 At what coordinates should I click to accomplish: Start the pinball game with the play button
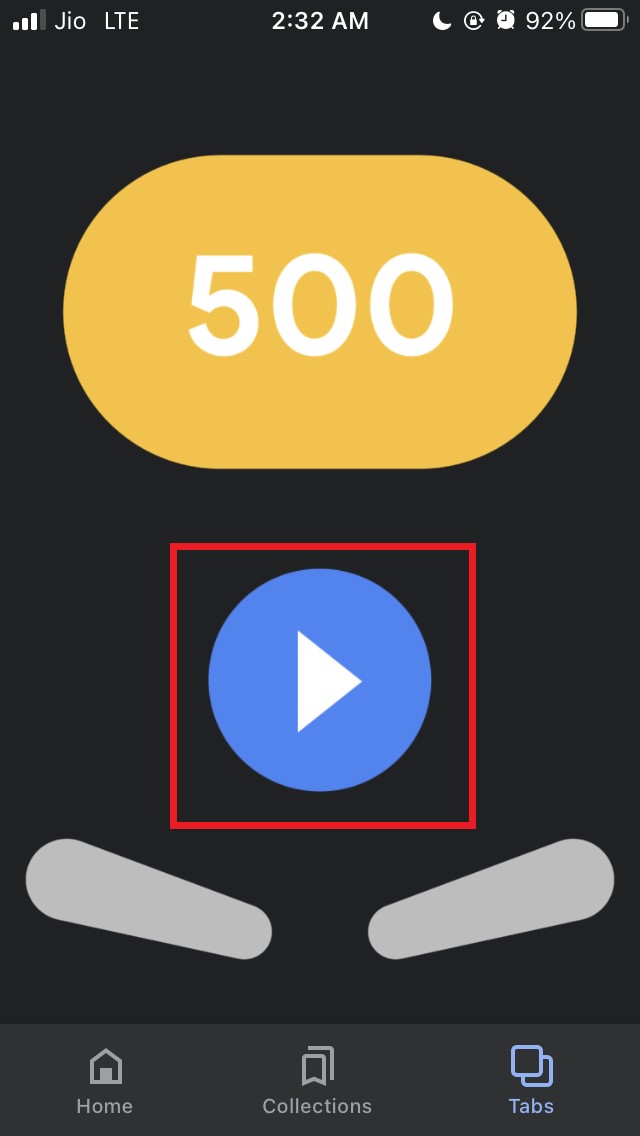pyautogui.click(x=320, y=680)
